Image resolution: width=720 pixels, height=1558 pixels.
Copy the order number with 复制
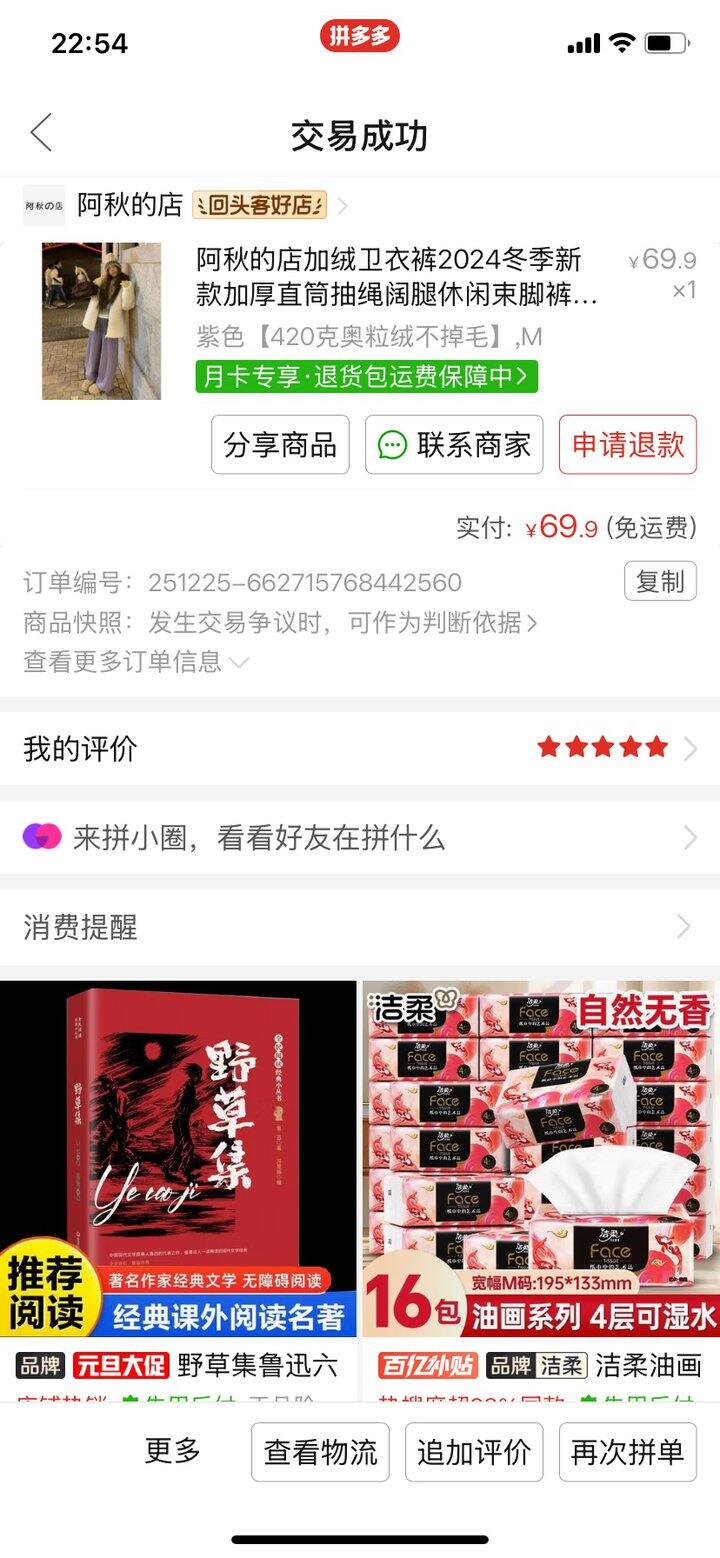pos(660,581)
